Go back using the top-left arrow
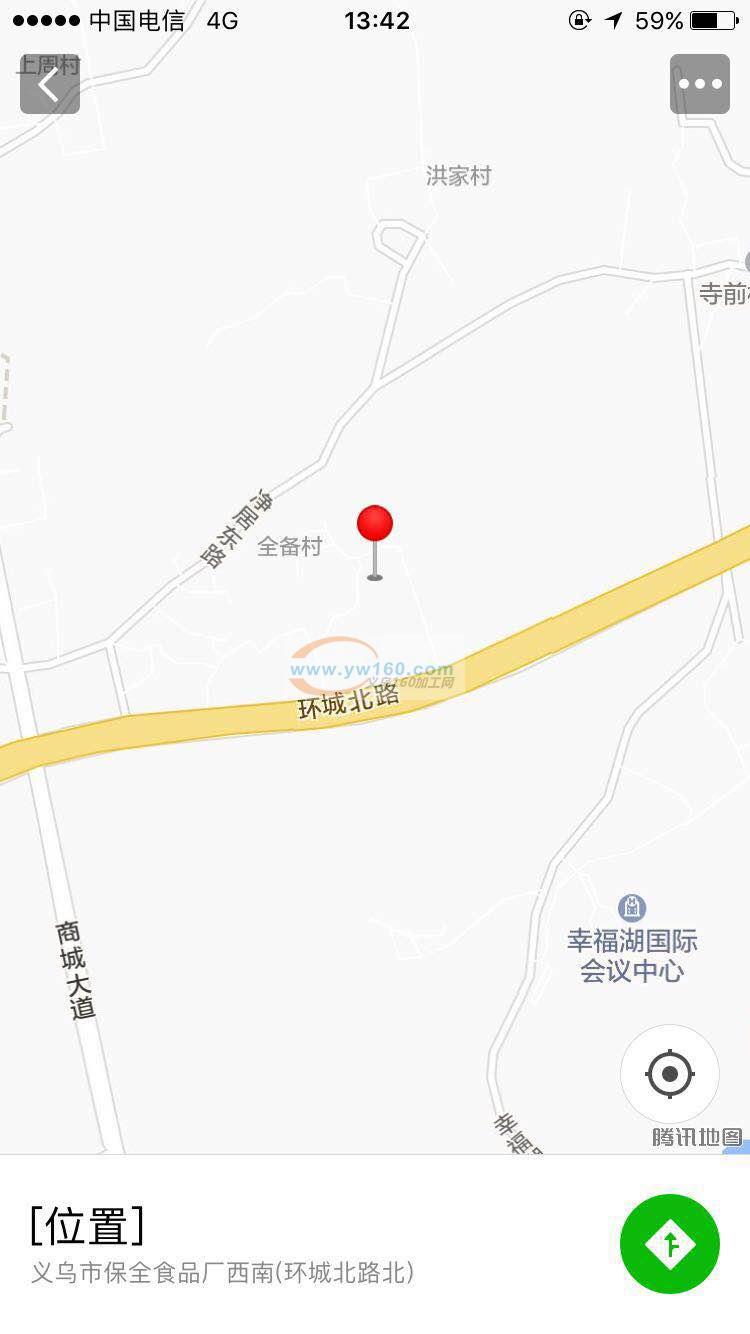 click(x=49, y=84)
